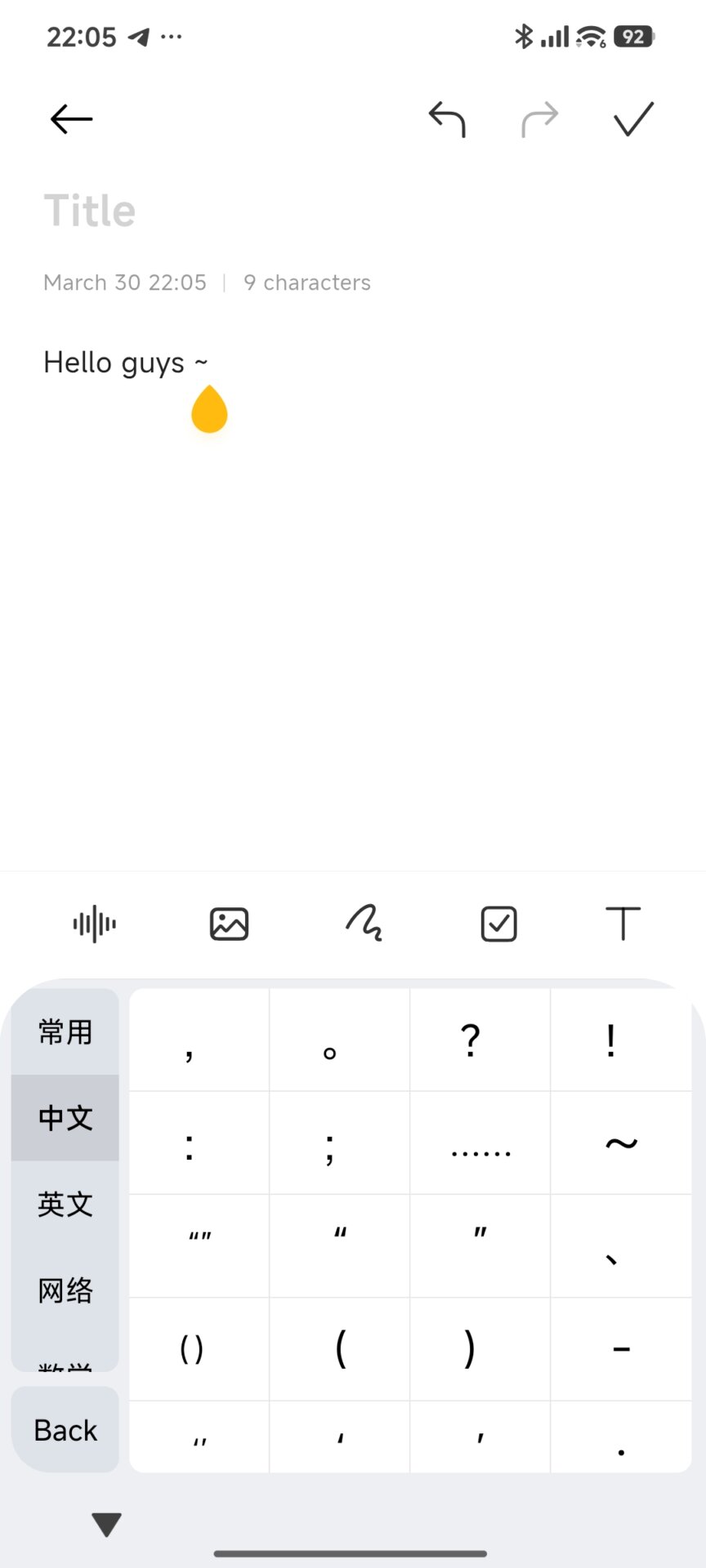Insert a checklist item
Viewport: 706px width, 1568px height.
498,924
